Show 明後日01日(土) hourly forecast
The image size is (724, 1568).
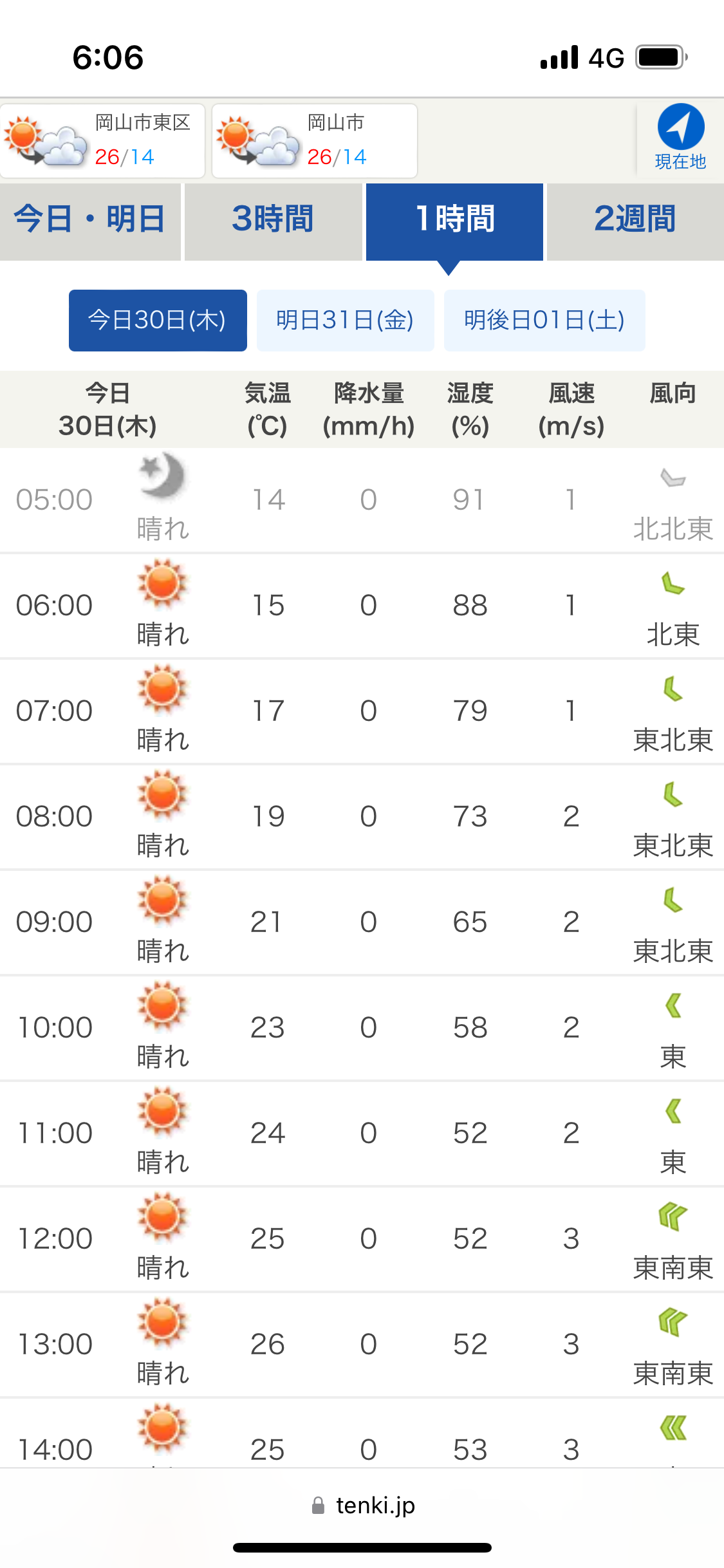tap(544, 320)
